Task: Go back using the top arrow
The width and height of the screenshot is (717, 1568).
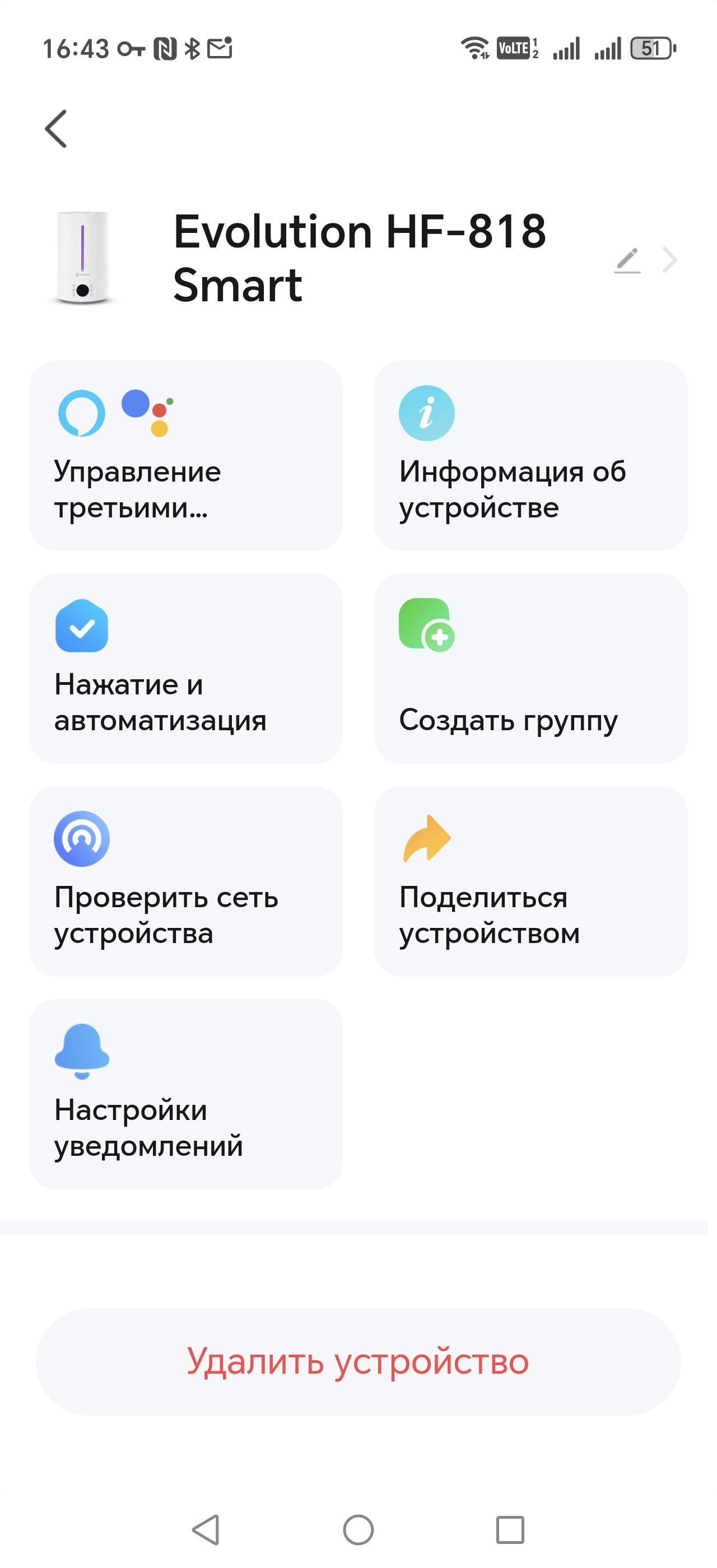Action: point(56,128)
